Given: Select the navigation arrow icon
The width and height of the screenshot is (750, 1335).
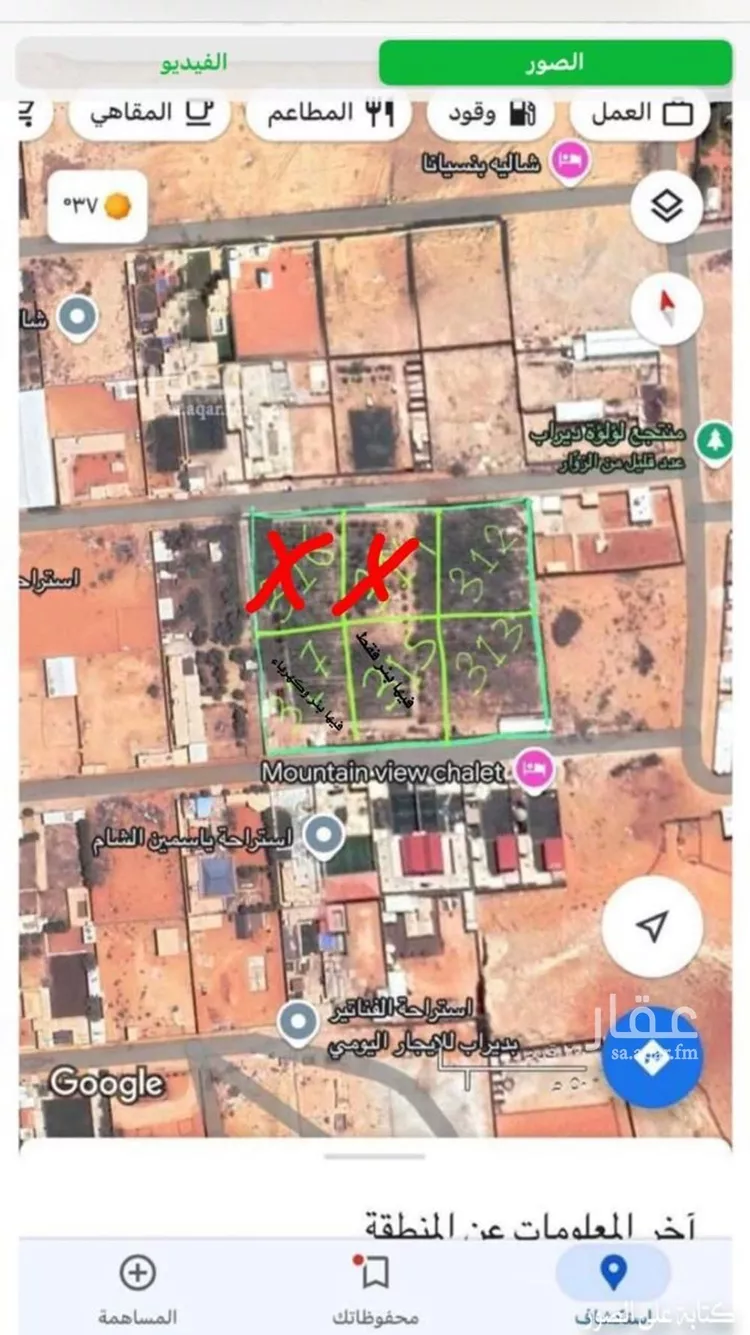Looking at the screenshot, I should 651,927.
